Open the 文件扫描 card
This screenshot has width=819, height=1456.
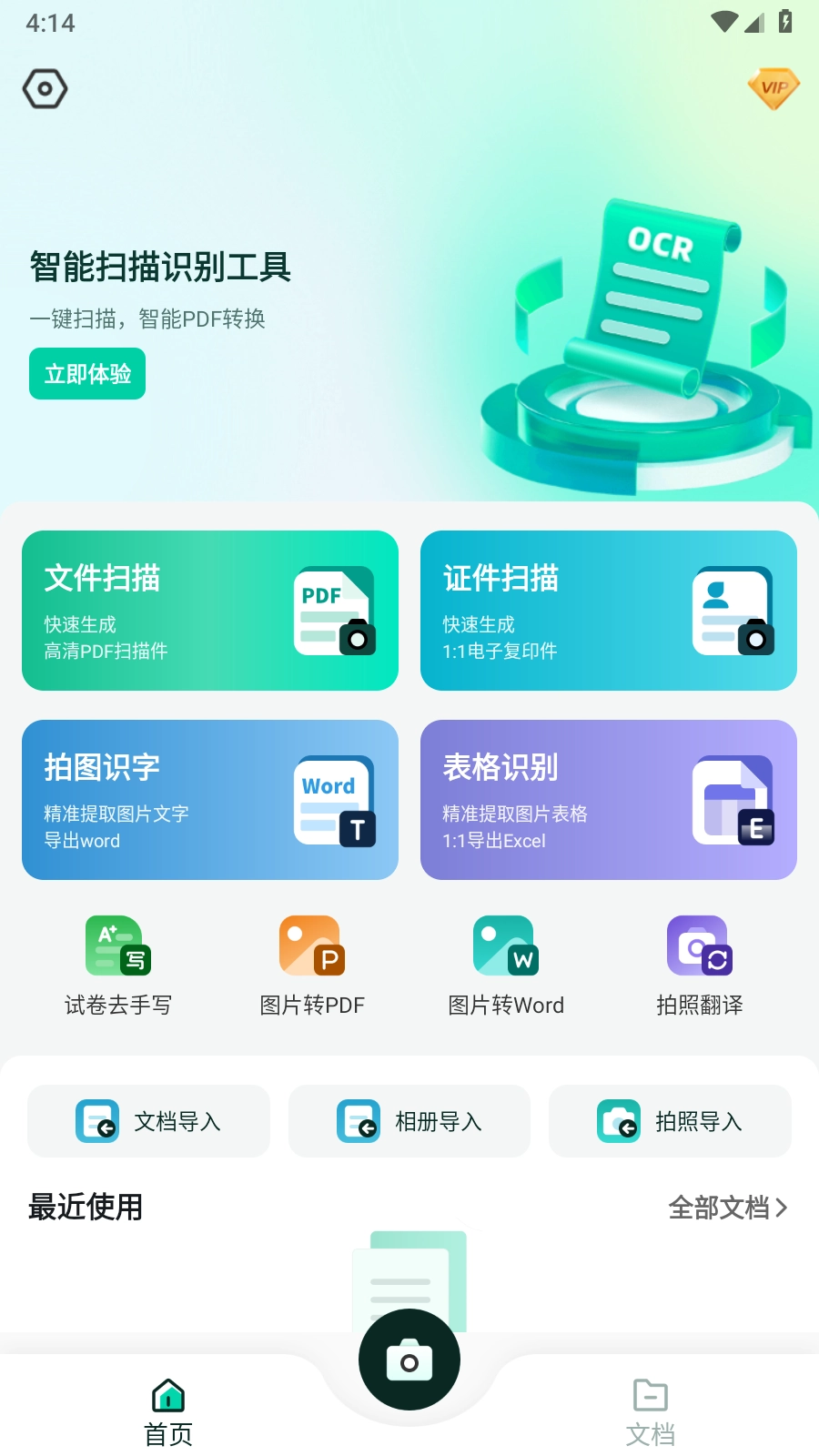(210, 611)
